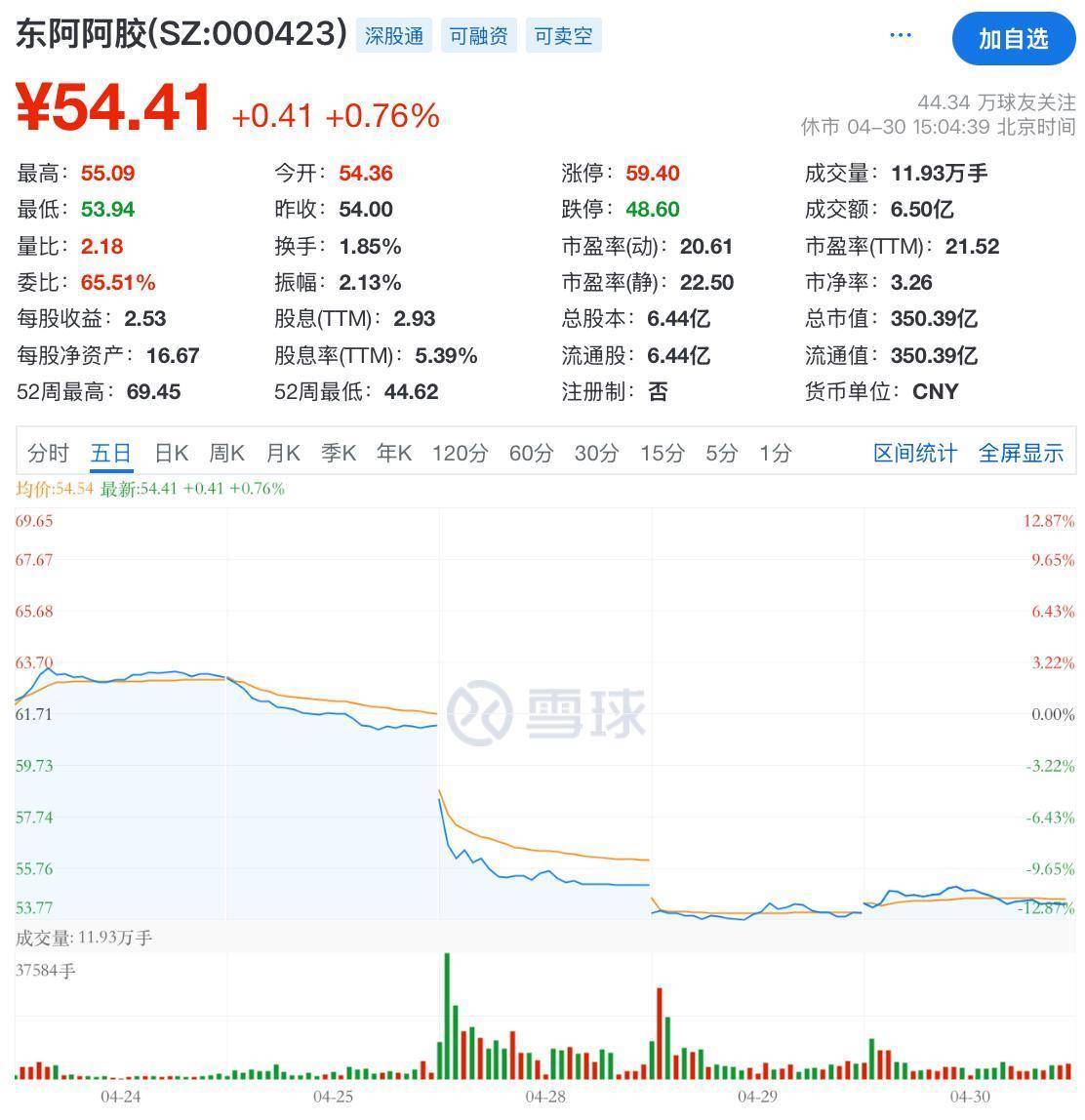Switch to the 分时 chart tab
Viewport: 1085px width, 1120px height.
pyautogui.click(x=49, y=453)
